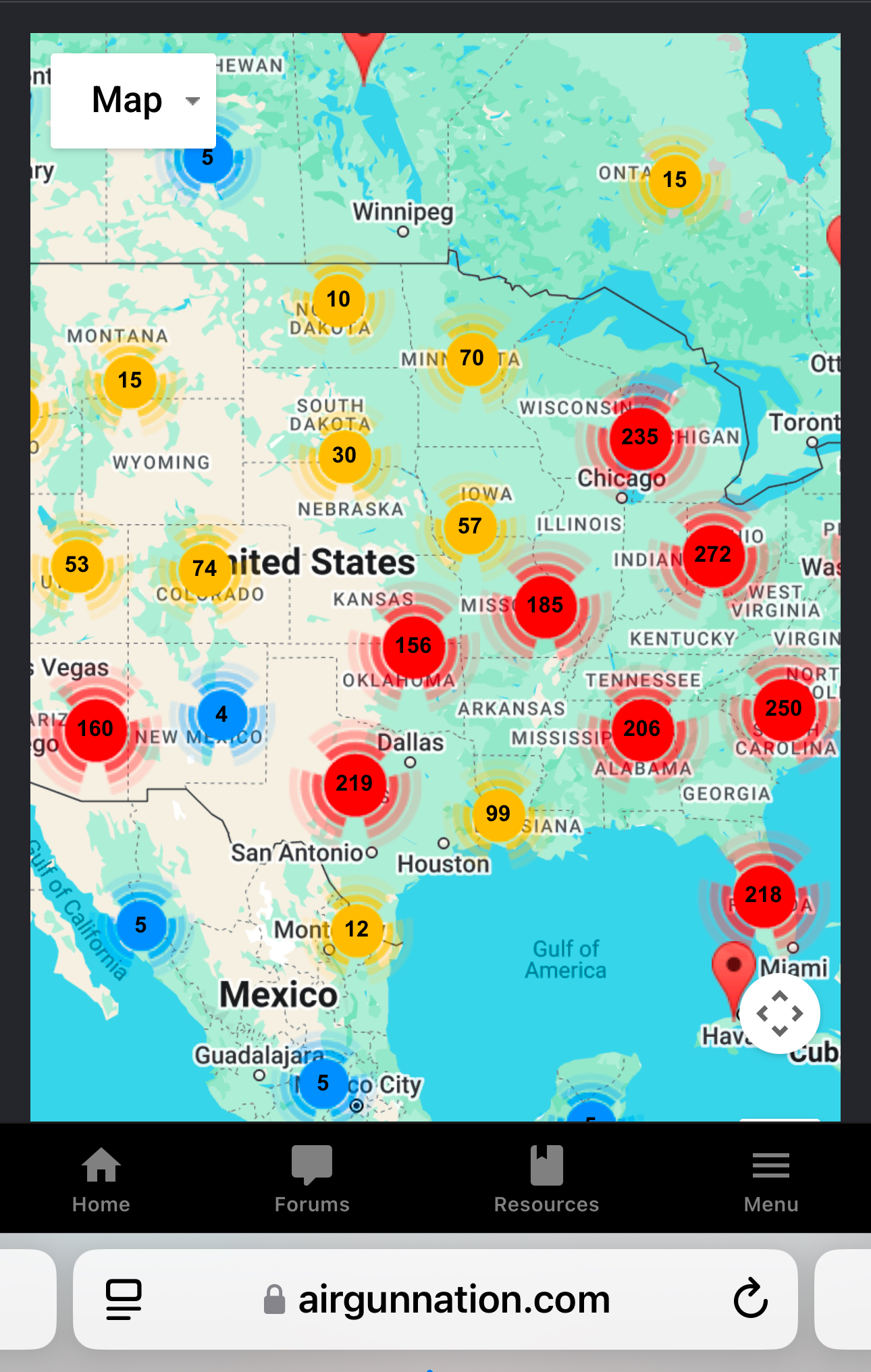Screen dimensions: 871x1372
Task: Expand the 74 cluster in Colorado
Action: point(205,569)
